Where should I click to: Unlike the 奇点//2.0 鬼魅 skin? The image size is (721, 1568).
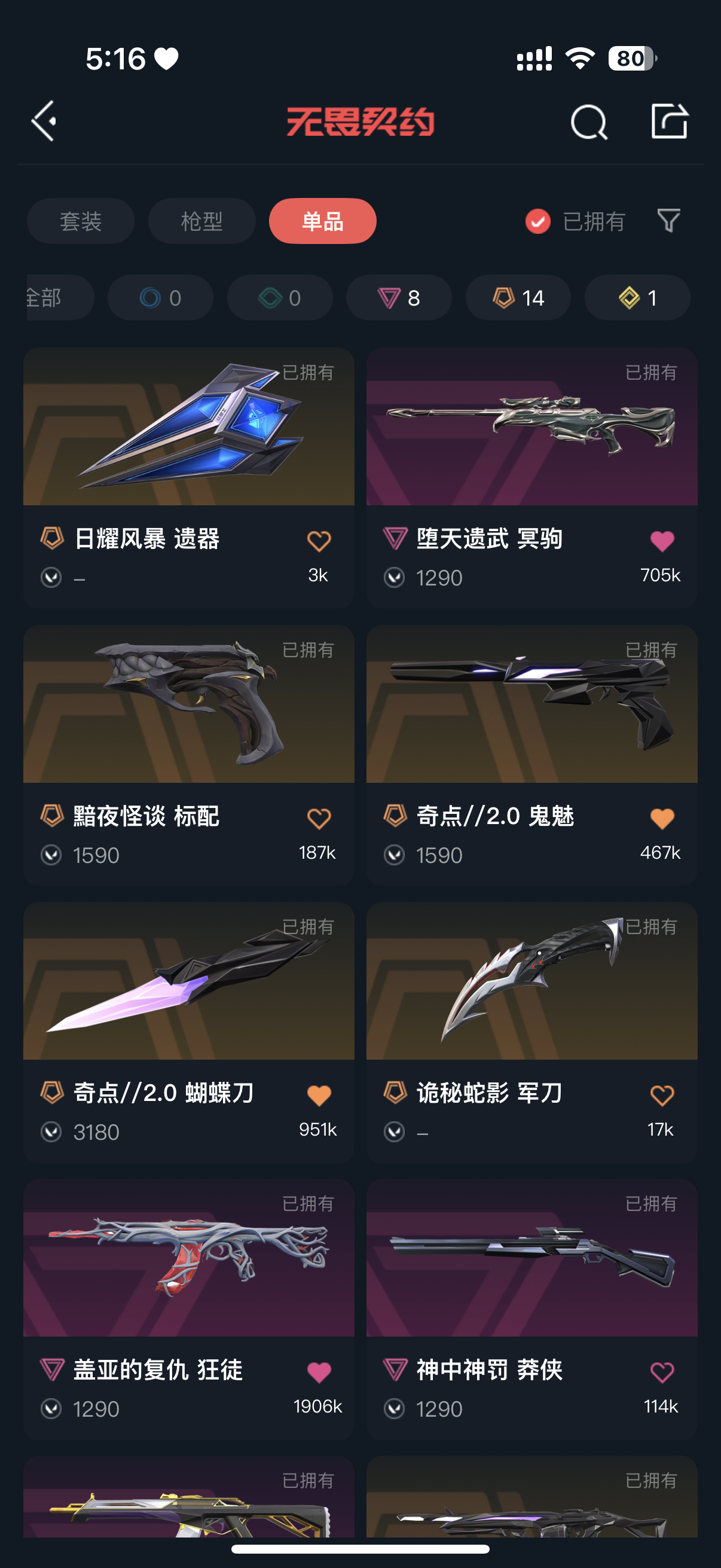click(x=662, y=819)
